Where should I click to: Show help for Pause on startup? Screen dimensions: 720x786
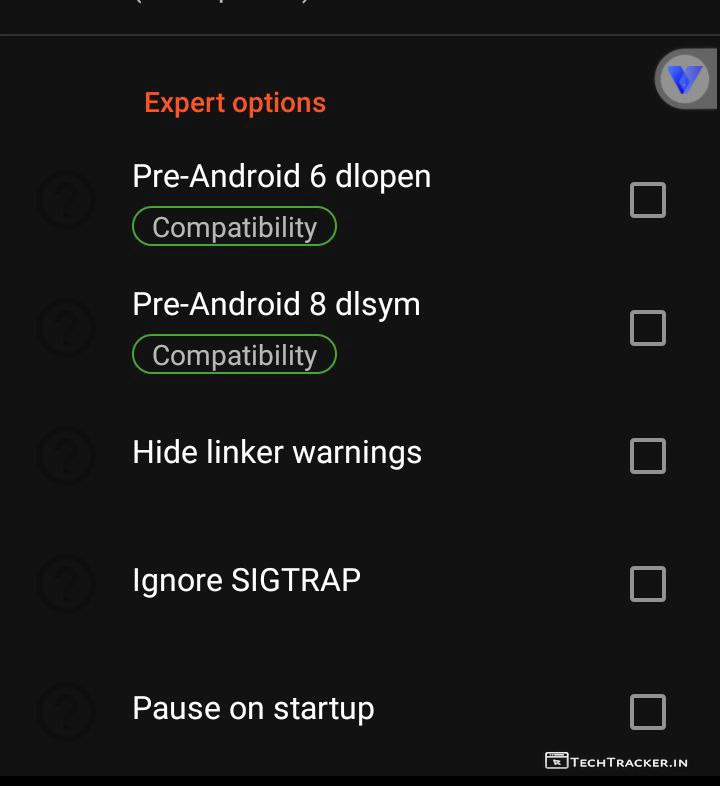66,712
